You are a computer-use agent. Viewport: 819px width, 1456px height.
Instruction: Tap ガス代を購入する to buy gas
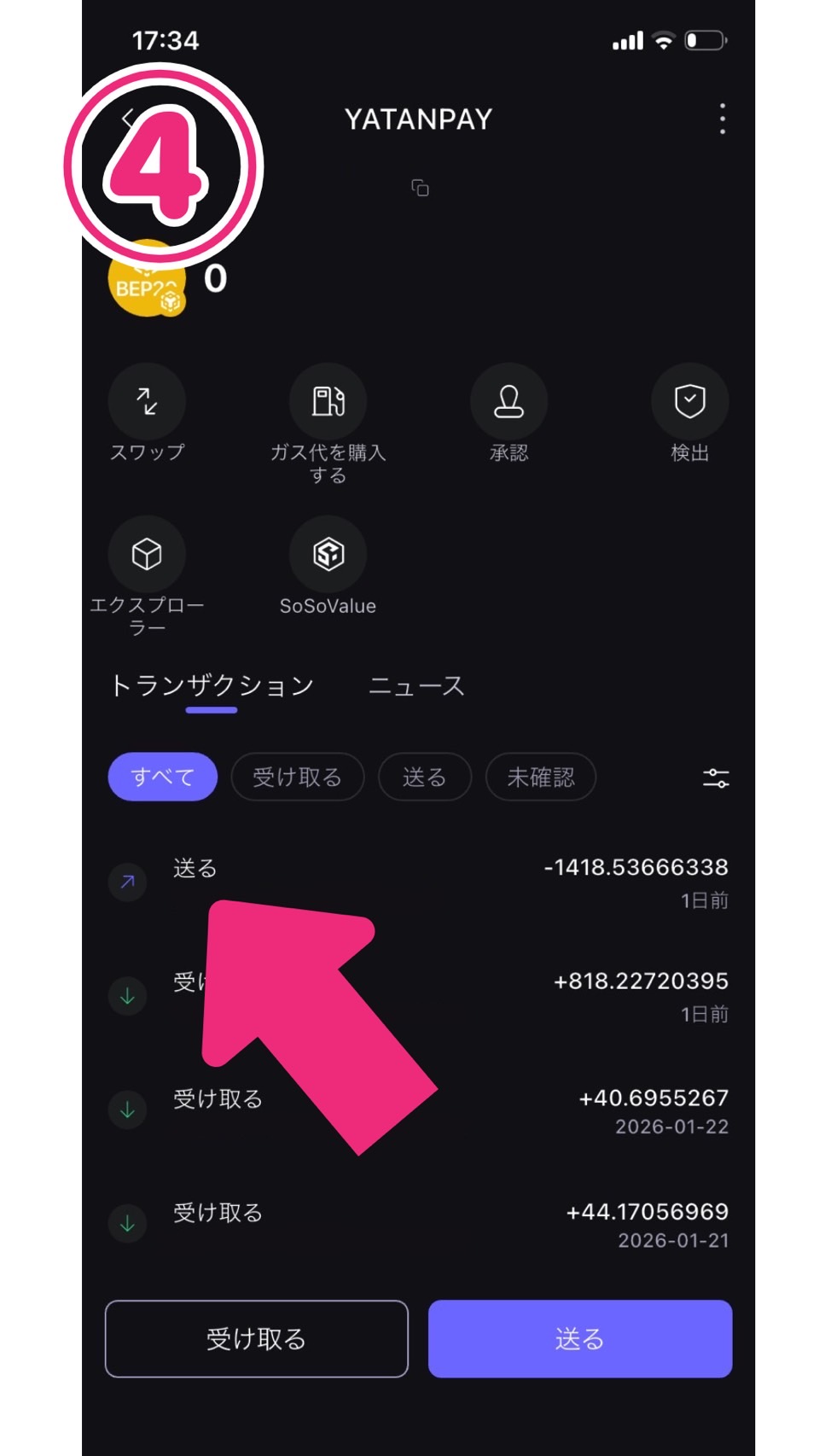(328, 402)
